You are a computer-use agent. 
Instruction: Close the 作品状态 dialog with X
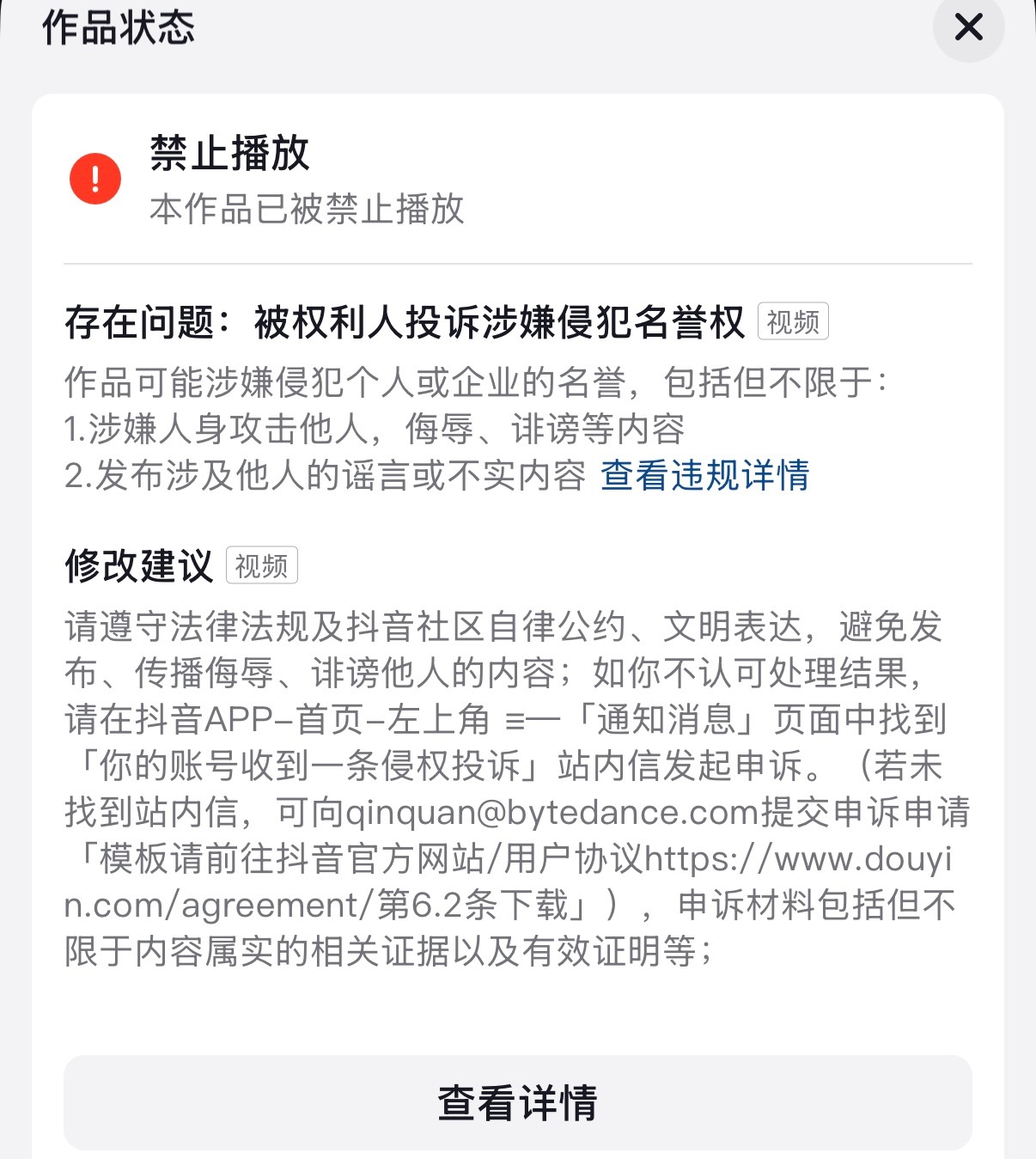[x=968, y=28]
